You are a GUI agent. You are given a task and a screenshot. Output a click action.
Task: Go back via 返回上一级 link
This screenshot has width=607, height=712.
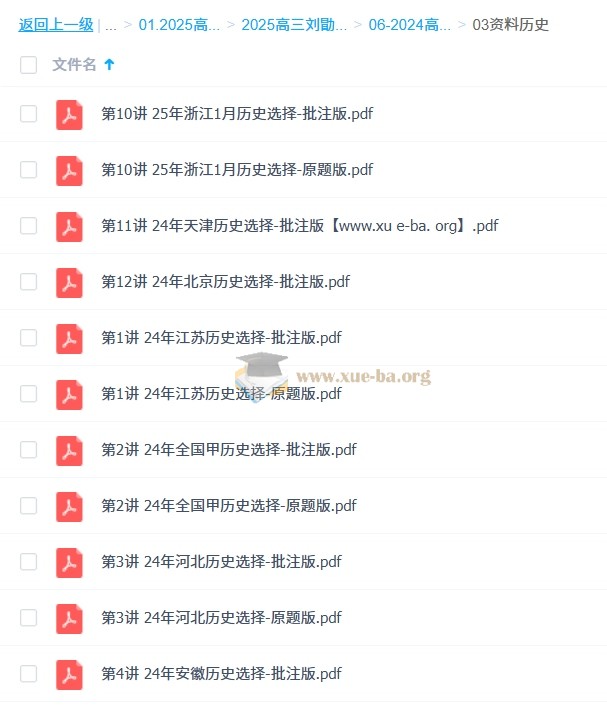(x=56, y=25)
